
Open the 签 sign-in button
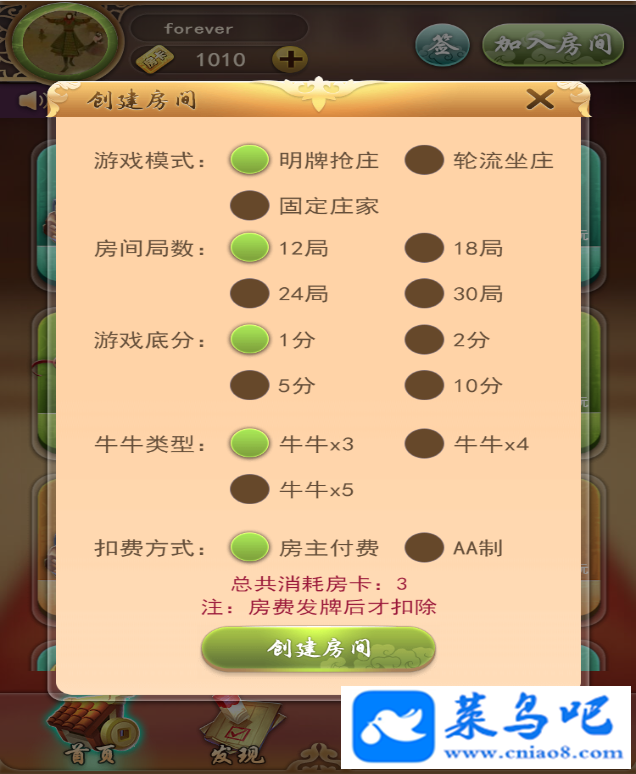click(441, 46)
